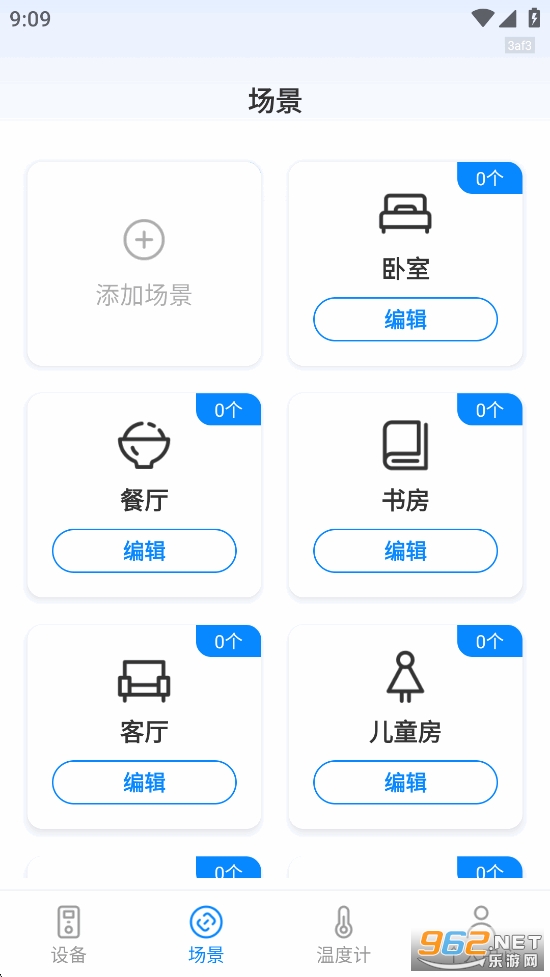
Task: Tap 编辑 under 书房
Action: click(x=405, y=551)
